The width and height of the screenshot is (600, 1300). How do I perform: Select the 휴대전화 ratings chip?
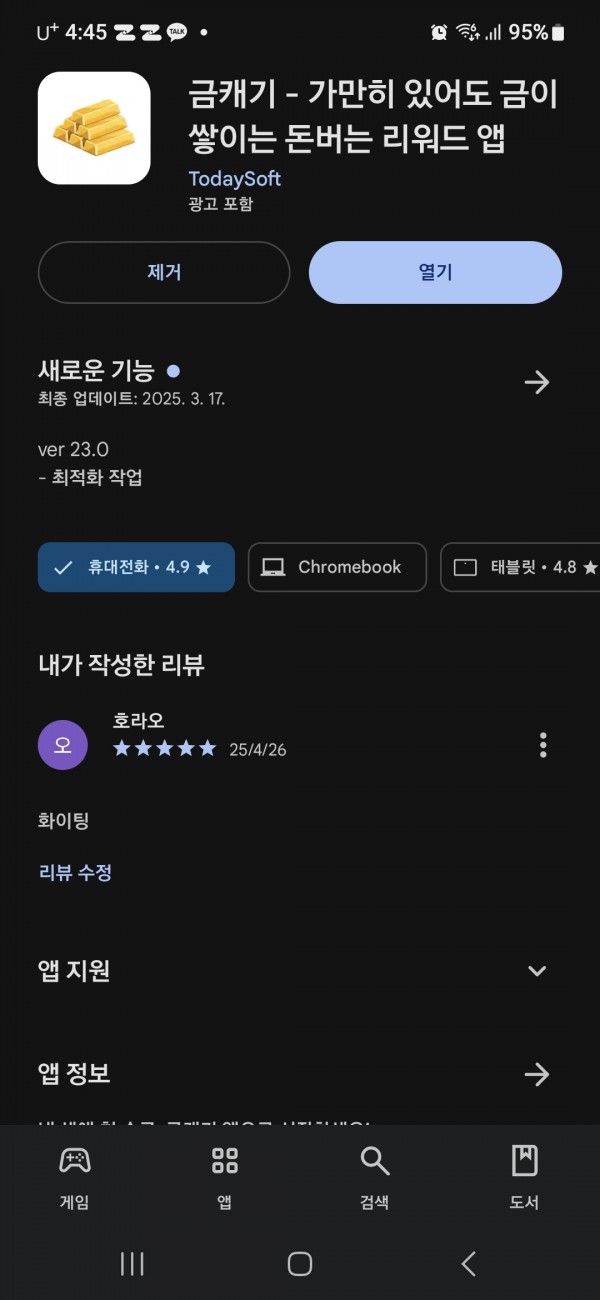pyautogui.click(x=136, y=567)
